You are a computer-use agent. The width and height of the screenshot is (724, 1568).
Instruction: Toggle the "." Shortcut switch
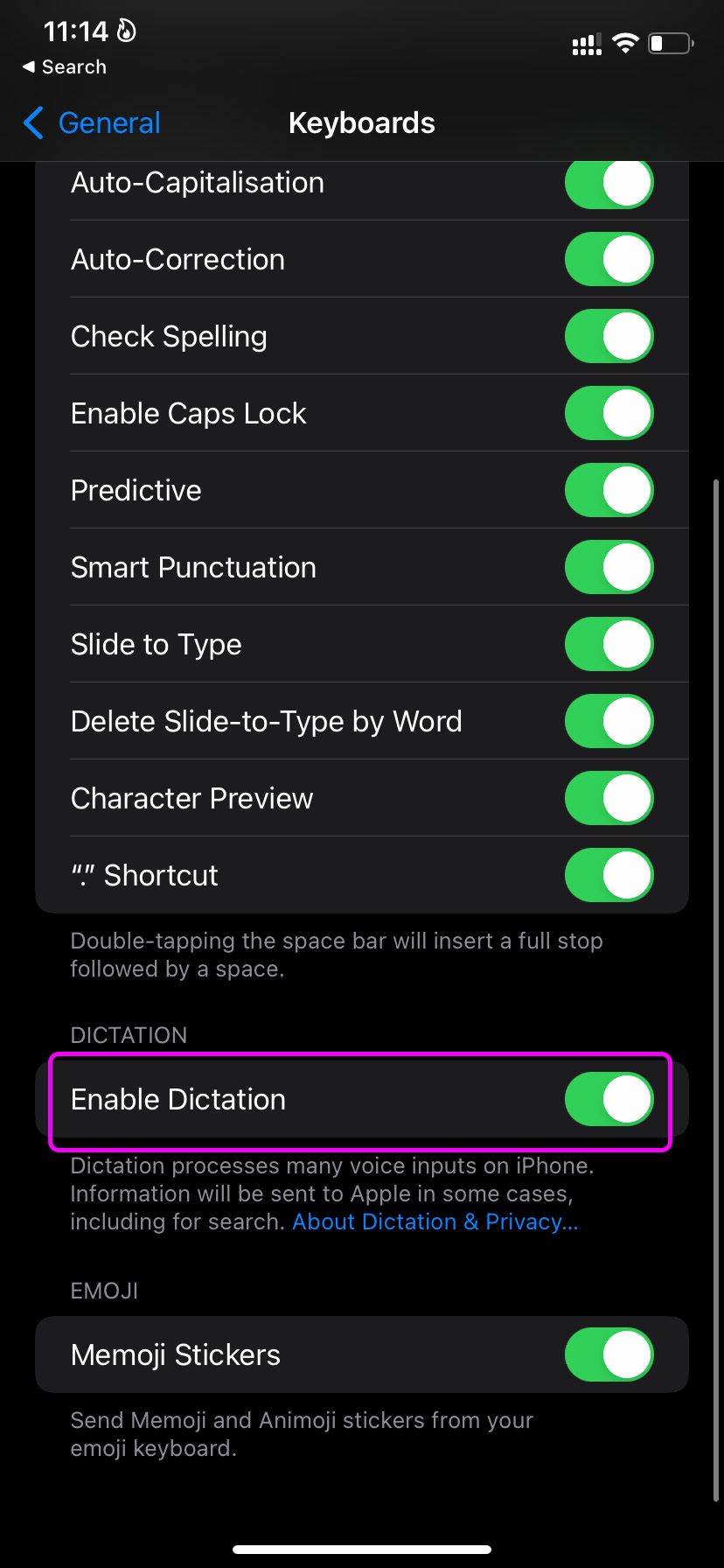(x=609, y=876)
